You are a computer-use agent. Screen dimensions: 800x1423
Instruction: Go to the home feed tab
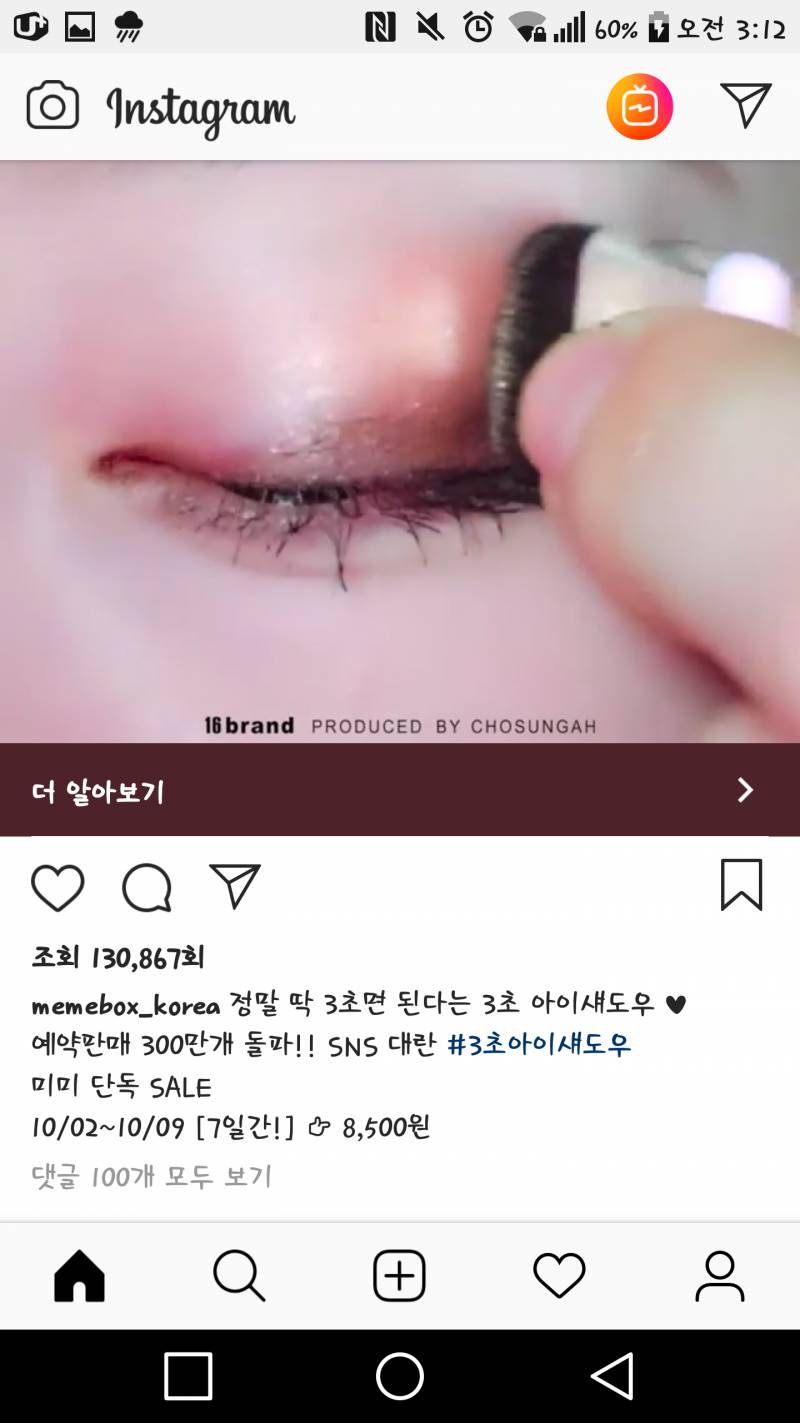(x=79, y=1276)
